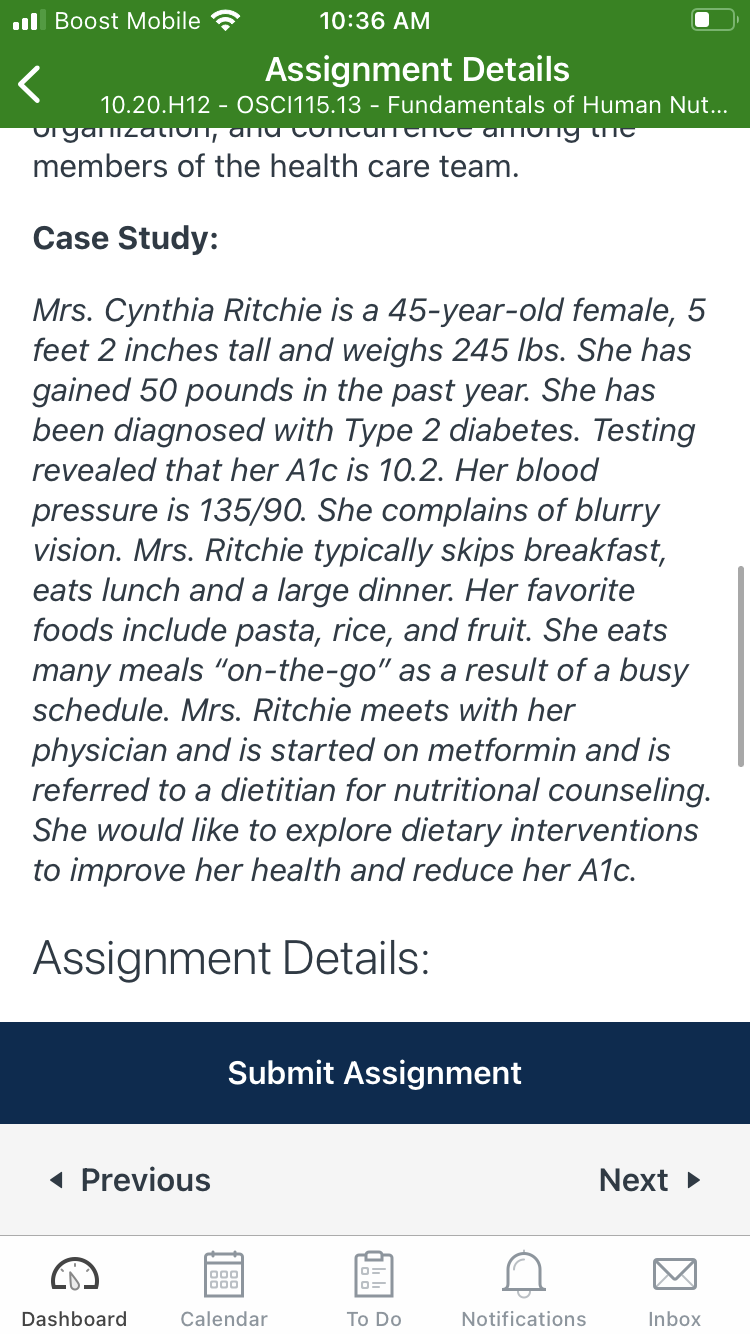The height and width of the screenshot is (1334, 750).
Task: Open the Calendar tab
Action: [224, 1290]
